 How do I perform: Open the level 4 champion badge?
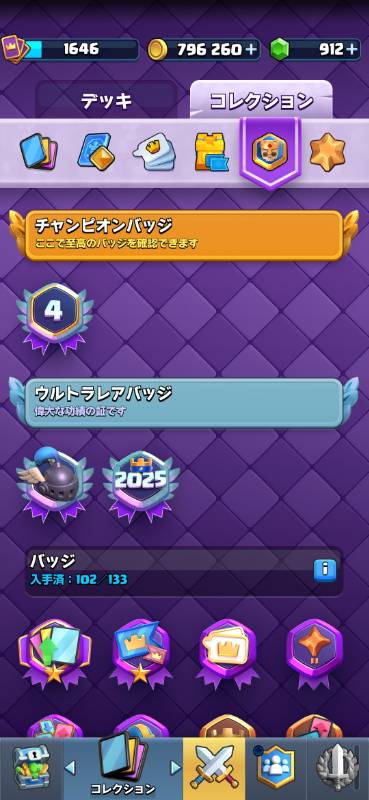pyautogui.click(x=54, y=317)
